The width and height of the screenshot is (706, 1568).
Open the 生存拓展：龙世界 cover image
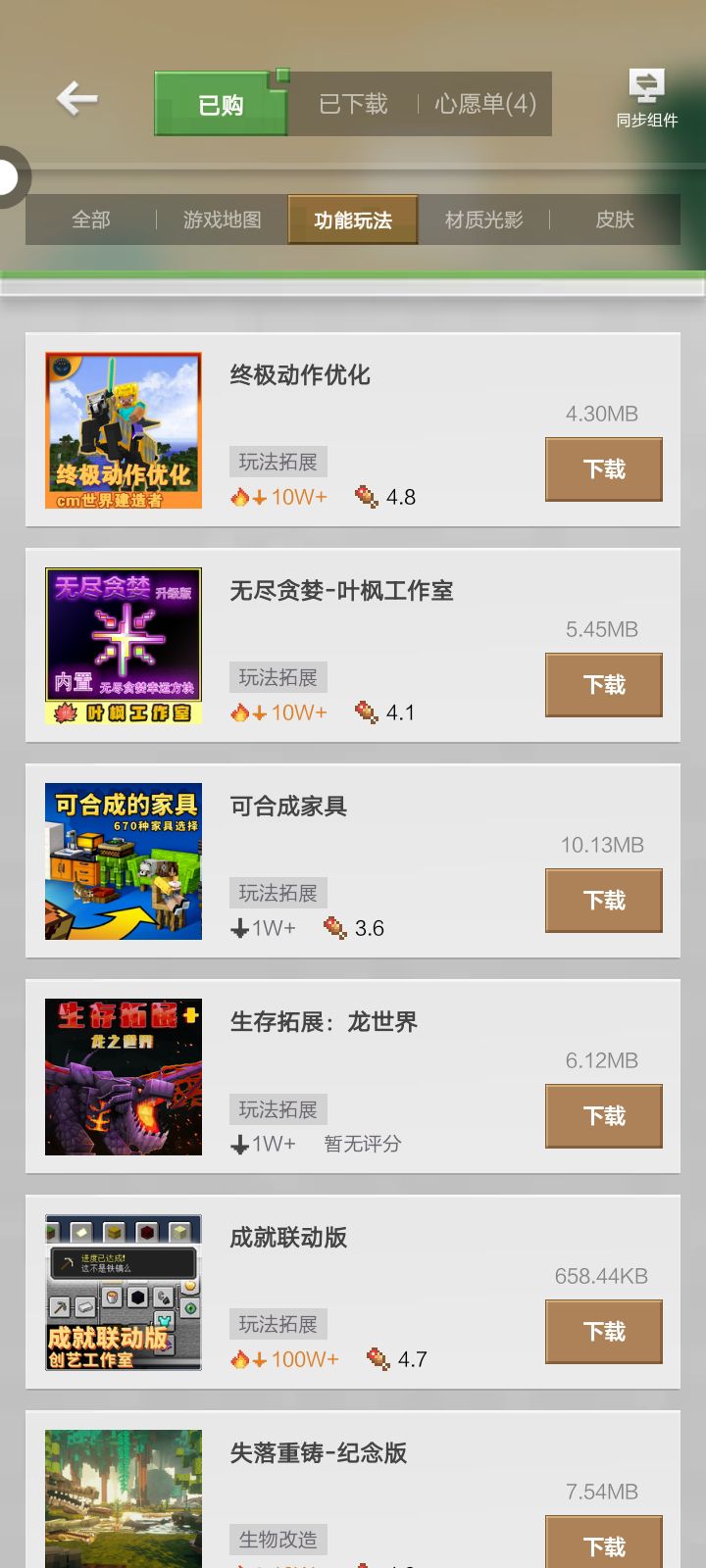(124, 1077)
